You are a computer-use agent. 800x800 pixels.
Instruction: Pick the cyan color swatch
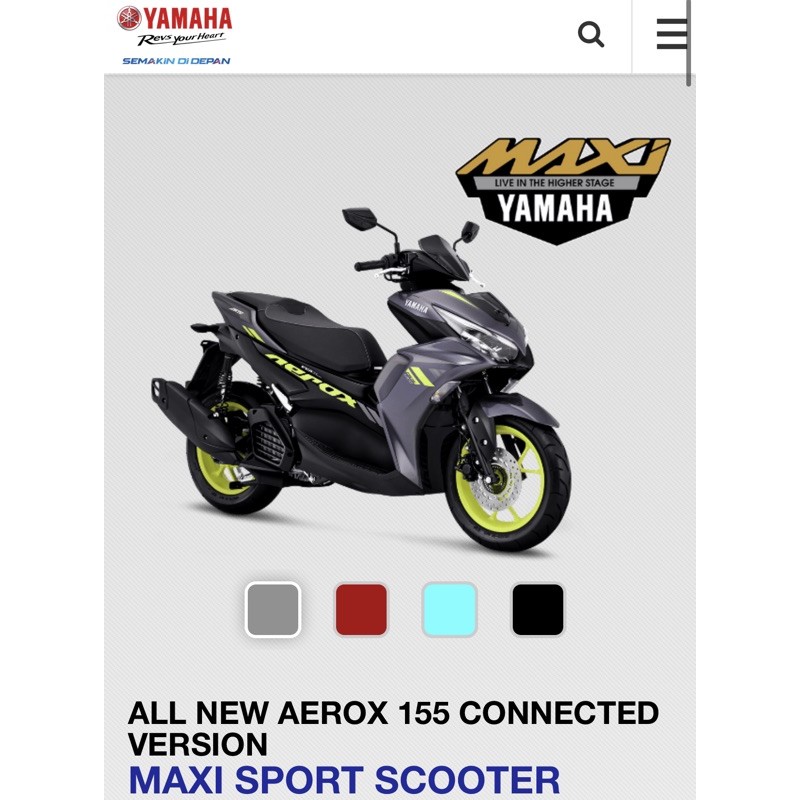[x=449, y=609]
